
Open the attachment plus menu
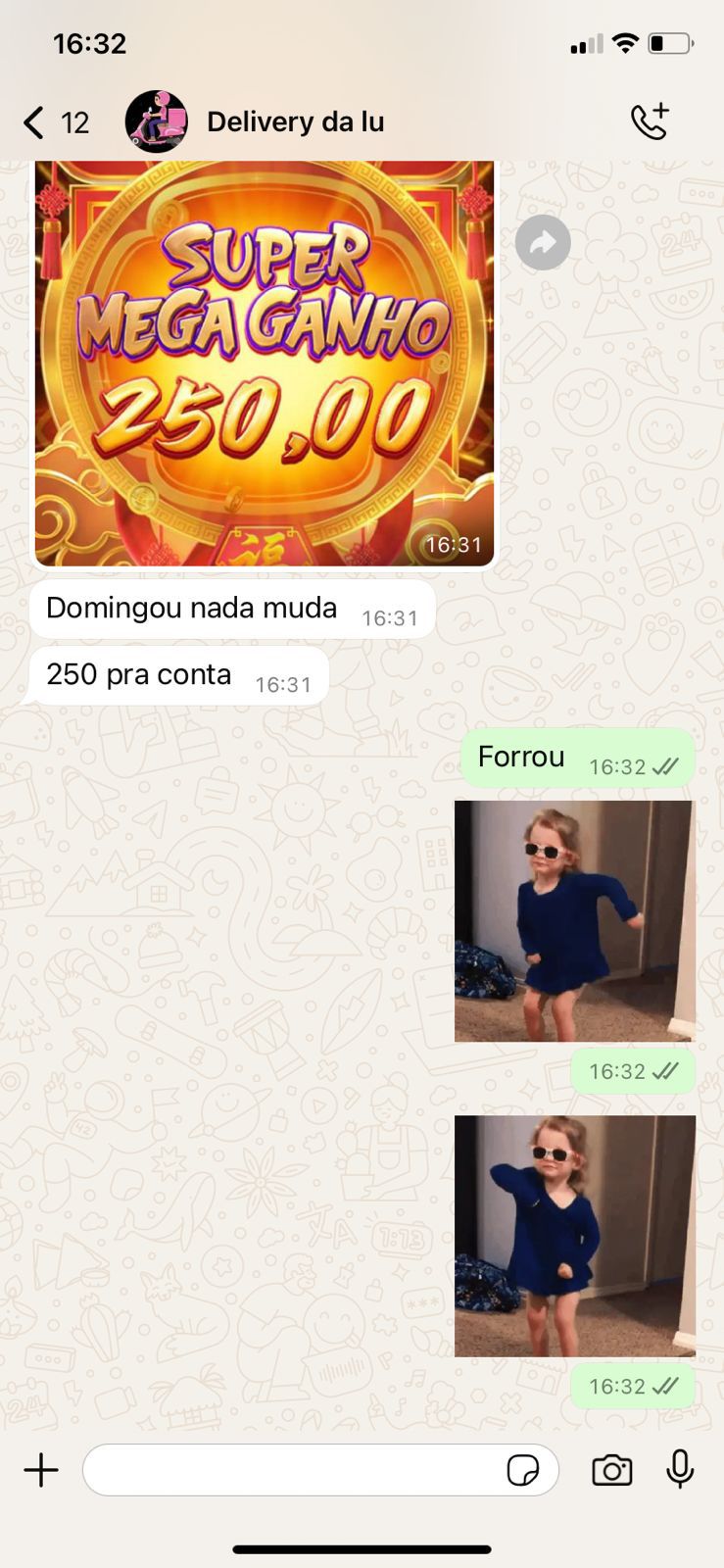coord(41,1470)
